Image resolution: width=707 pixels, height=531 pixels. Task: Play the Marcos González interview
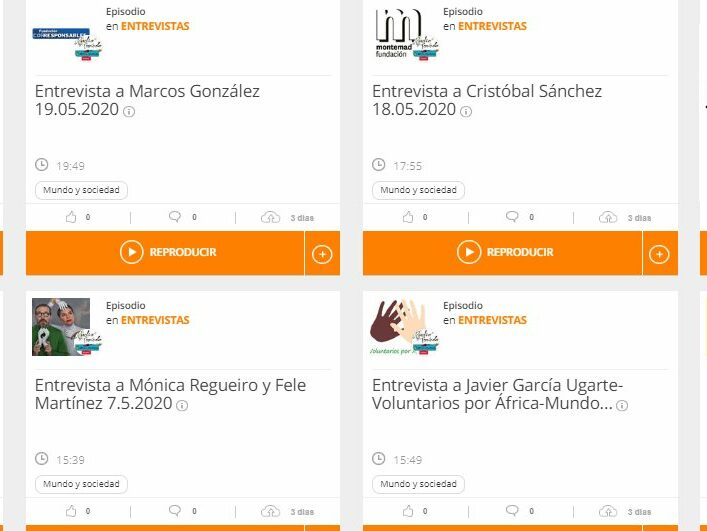click(166, 252)
